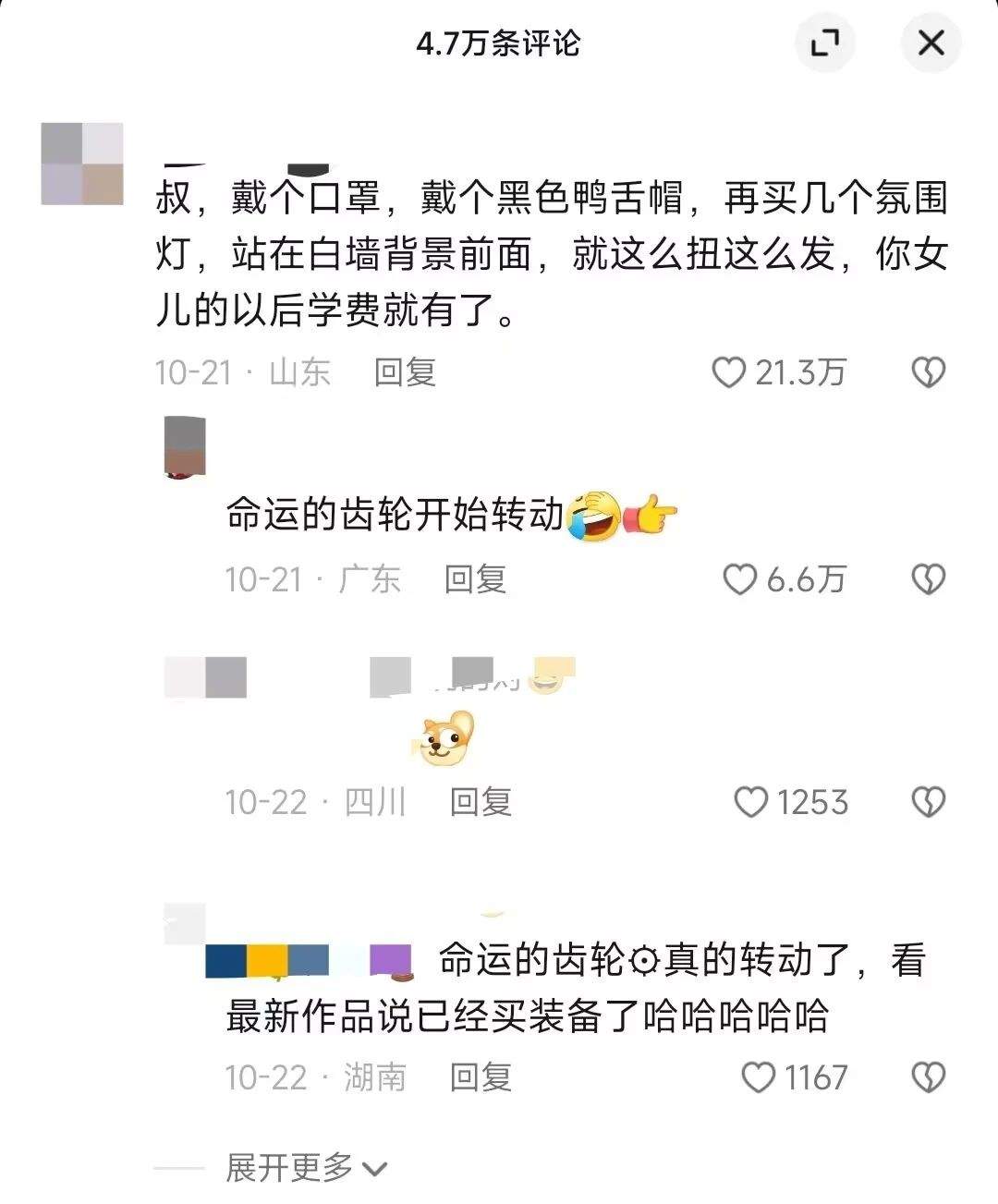998x1204 pixels.
Task: Reply to the Guangdong comment
Action: coord(474,579)
